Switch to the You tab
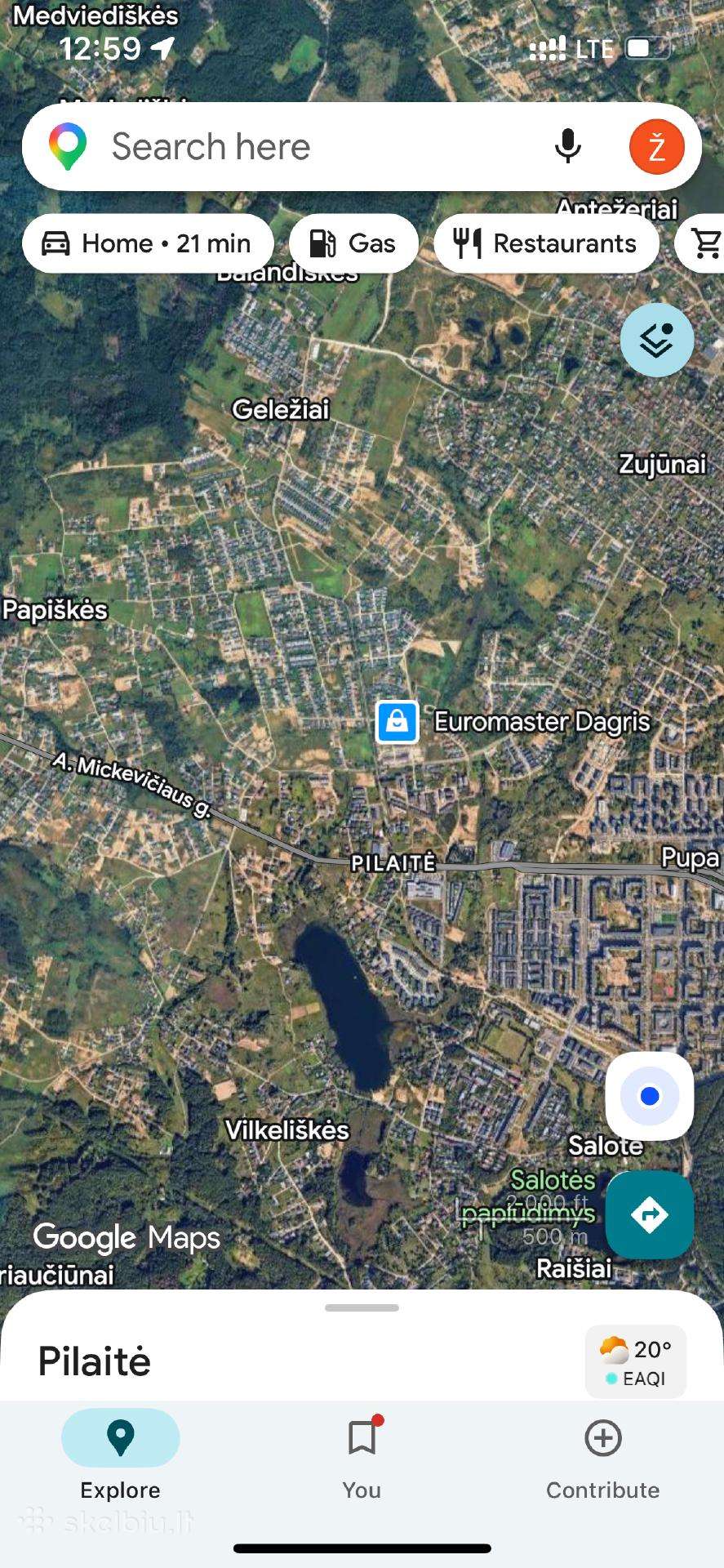The height and width of the screenshot is (1568, 724). [x=362, y=1458]
